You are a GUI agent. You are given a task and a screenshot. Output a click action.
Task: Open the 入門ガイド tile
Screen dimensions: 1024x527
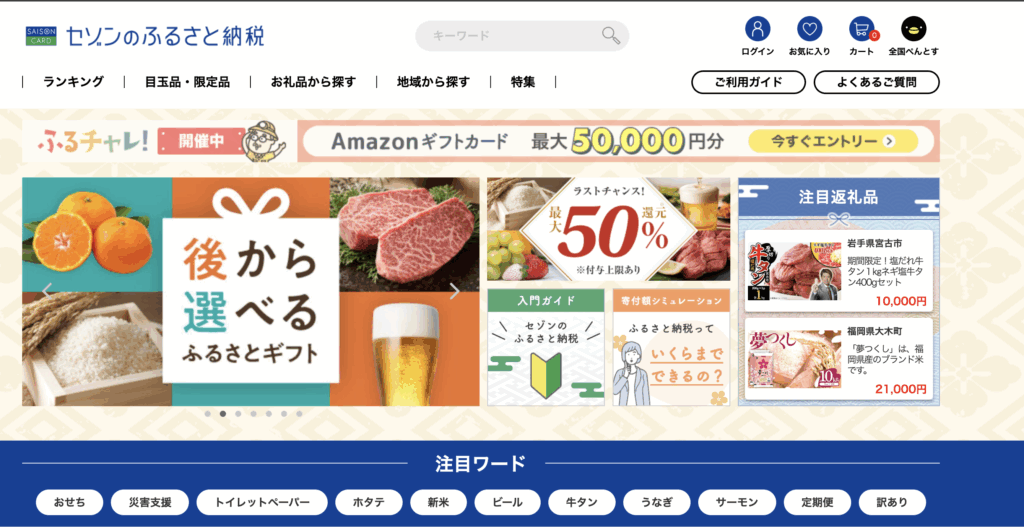(x=546, y=348)
